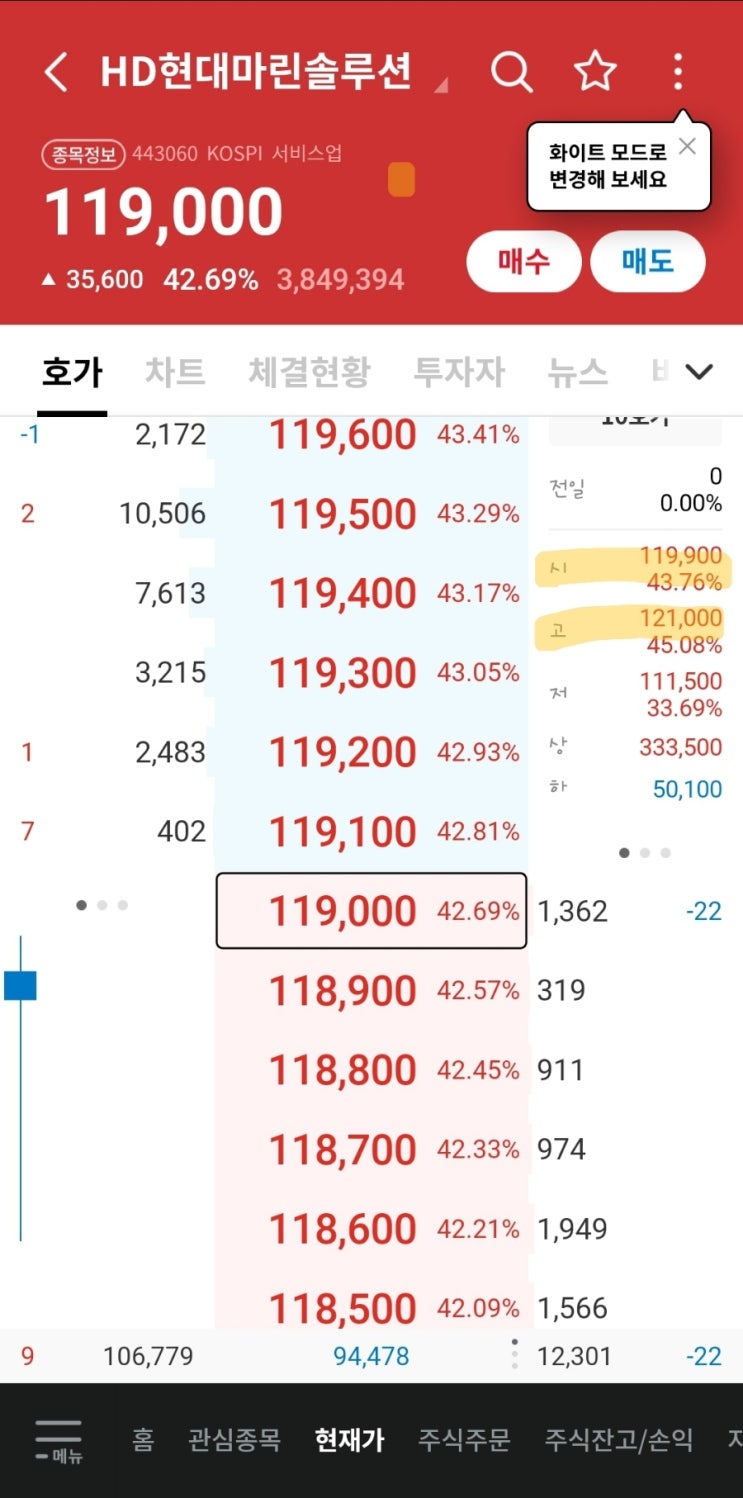Expand the tab list chevron
743x1498 pixels.
pos(699,372)
